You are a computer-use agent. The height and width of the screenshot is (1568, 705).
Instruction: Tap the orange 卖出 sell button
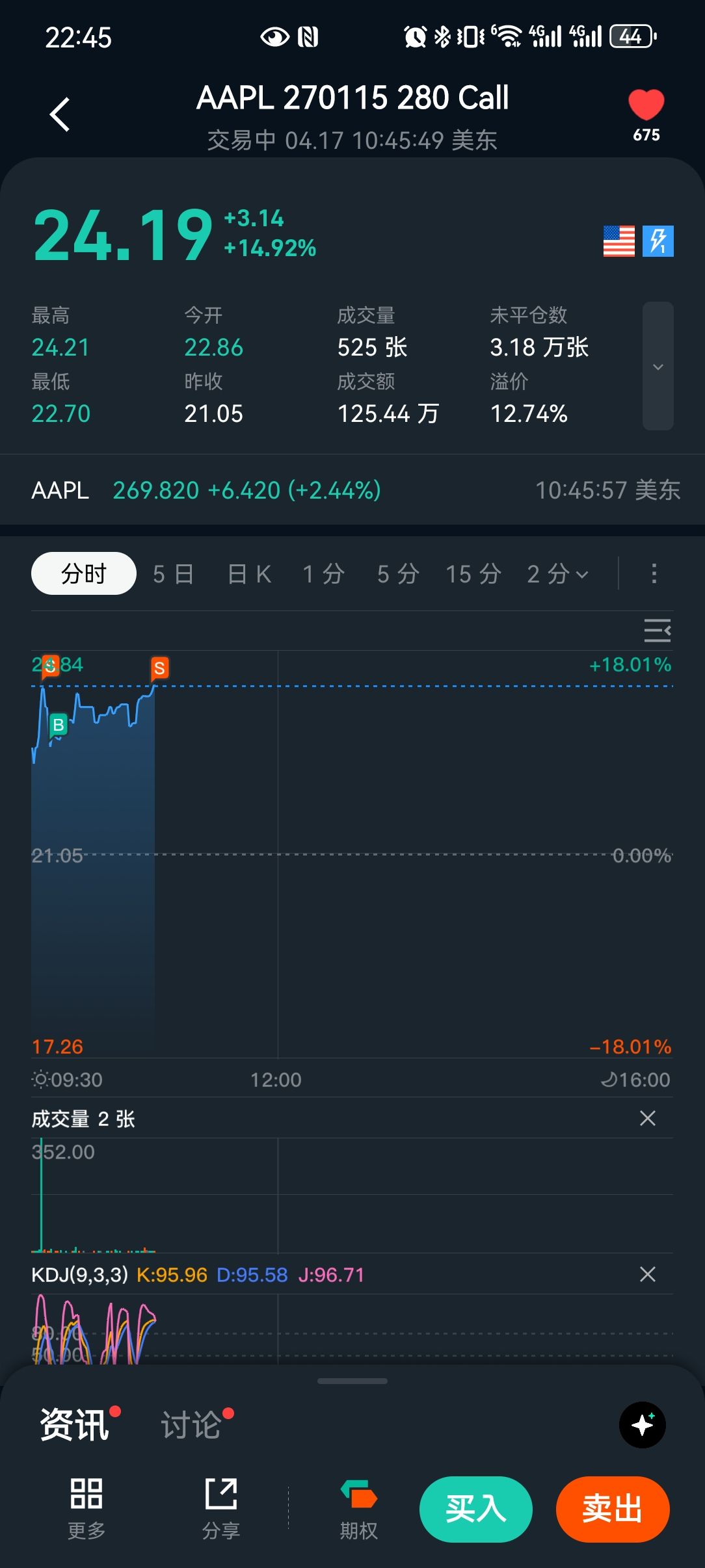pyautogui.click(x=612, y=1509)
